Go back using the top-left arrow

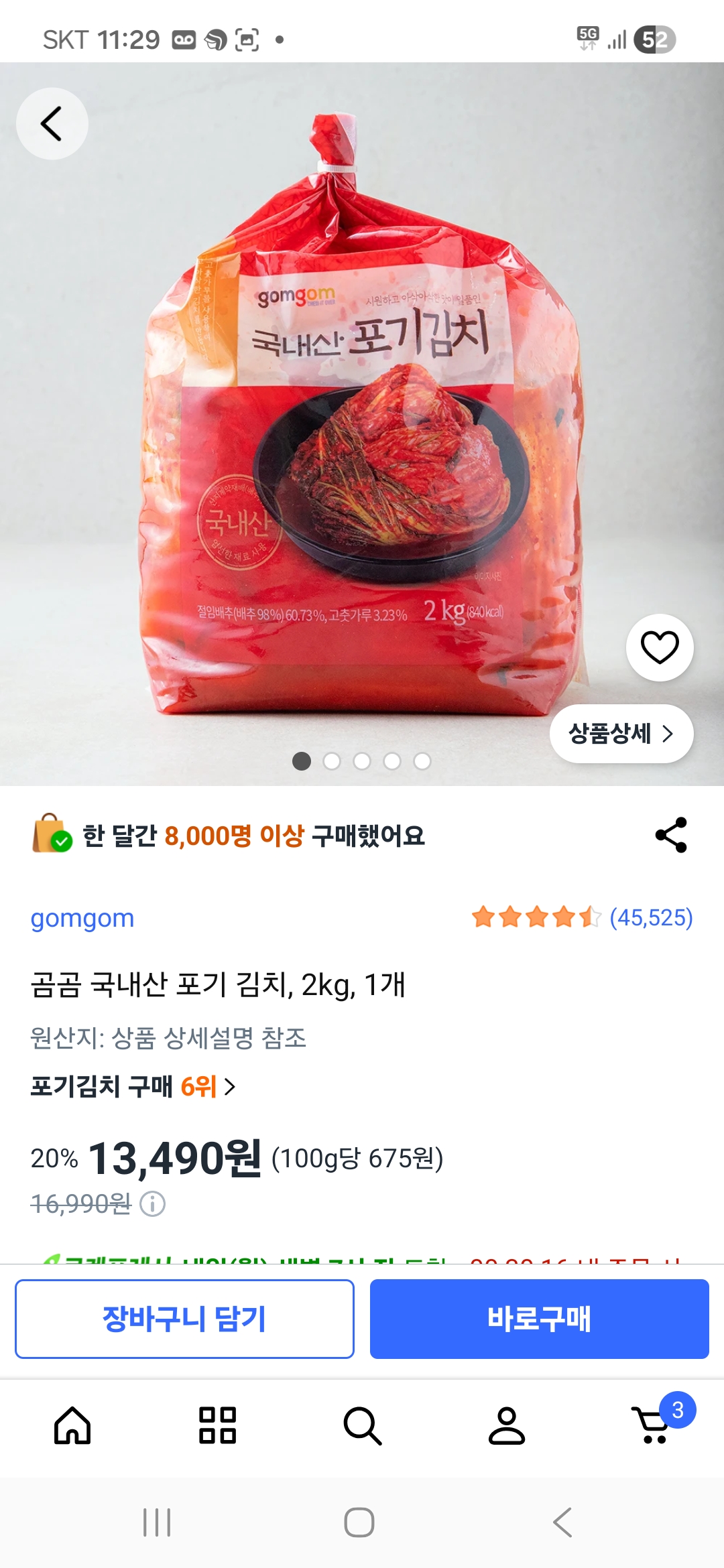click(x=52, y=124)
